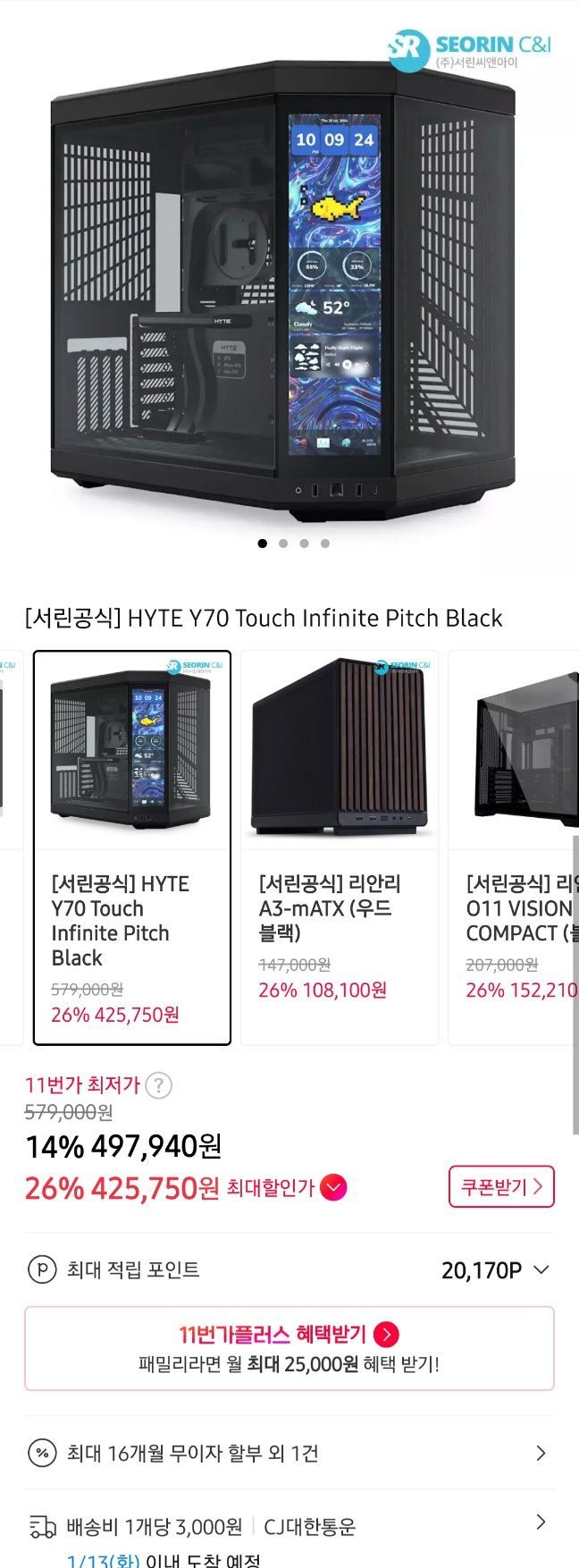
Task: Tap the 쿠폰받기 button
Action: (501, 1187)
